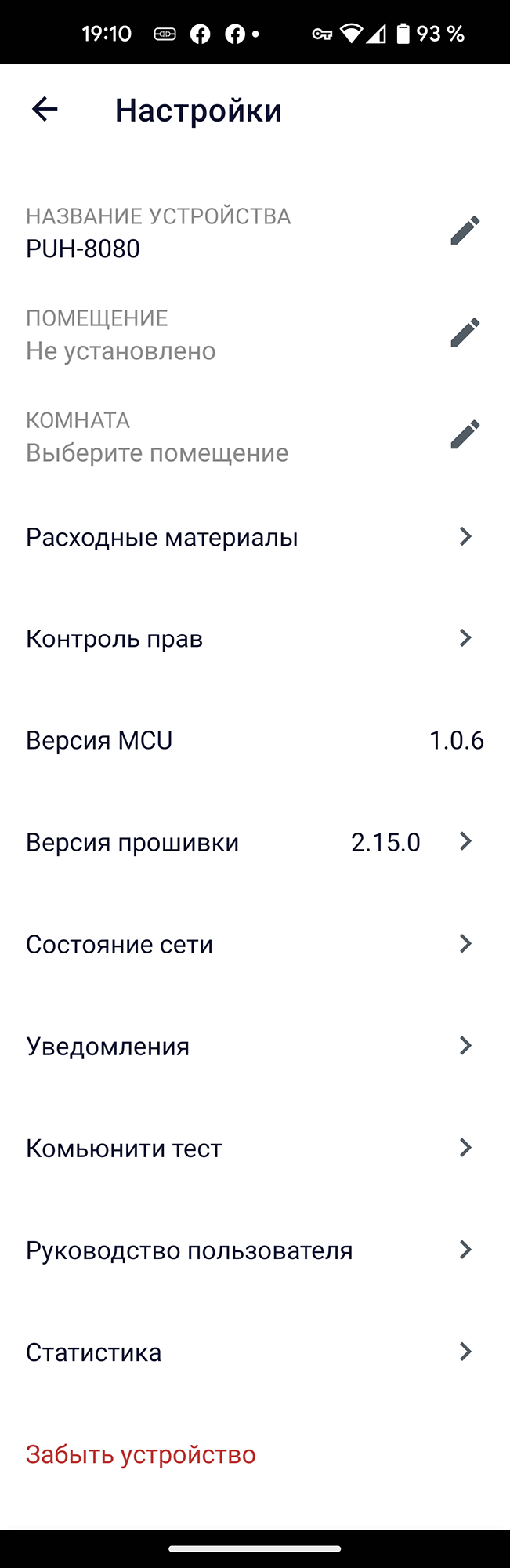This screenshot has width=510, height=1568.
Task: Tap Забыть устройство
Action: coord(141,1454)
